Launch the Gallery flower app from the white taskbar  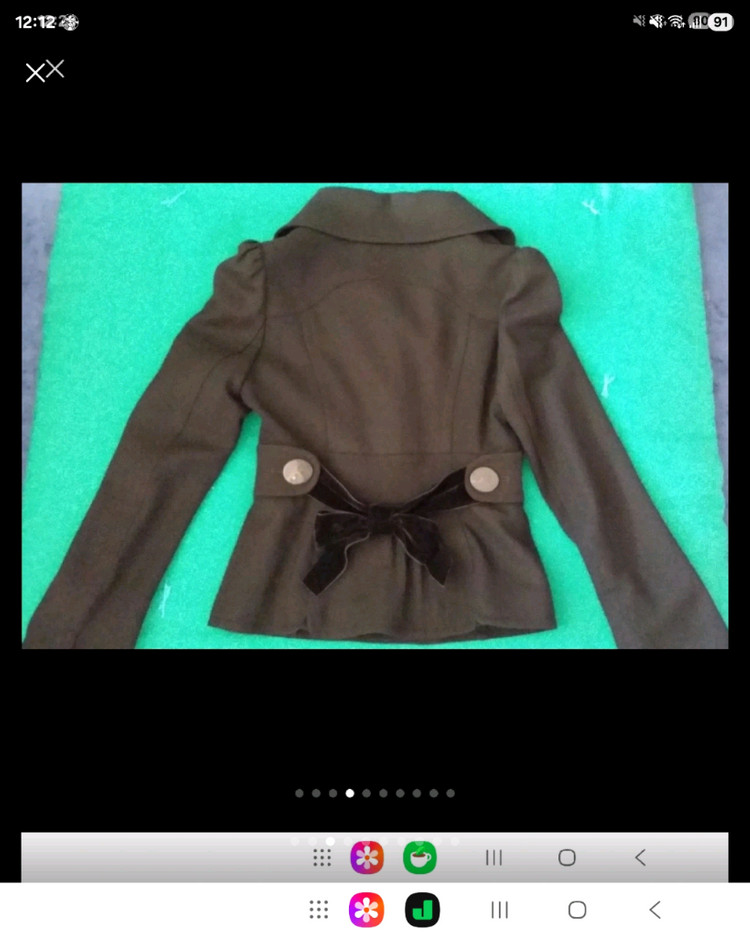[367, 909]
